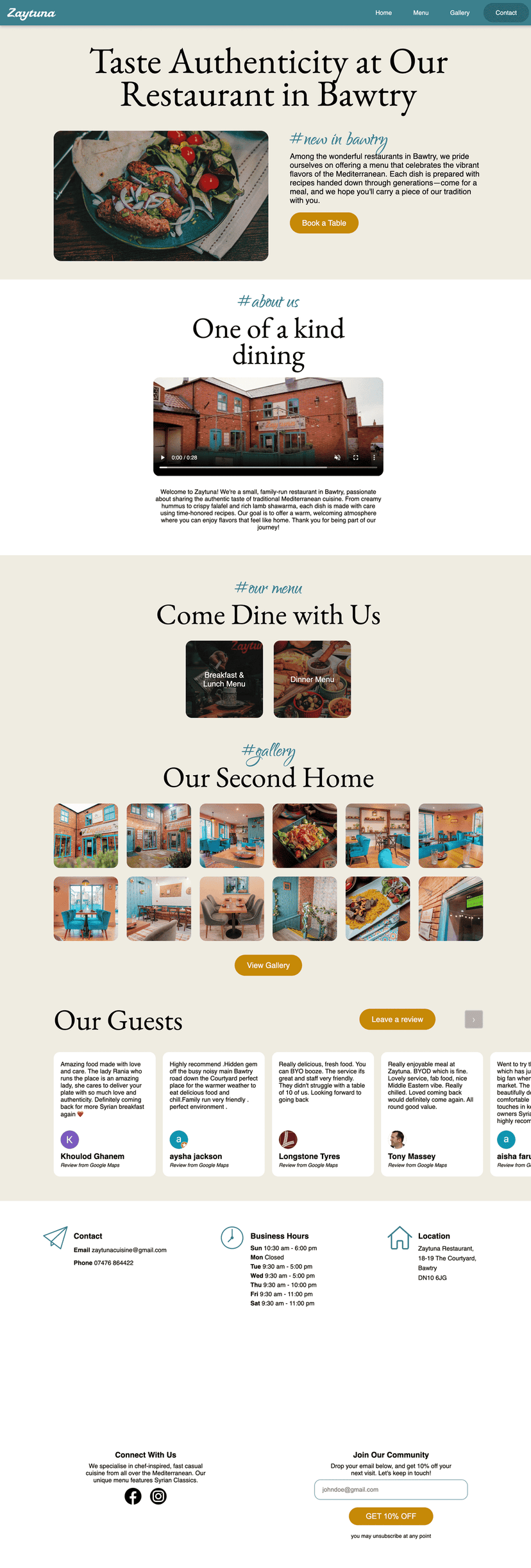Open the Gallery nav link
The width and height of the screenshot is (531, 1568).
(459, 13)
